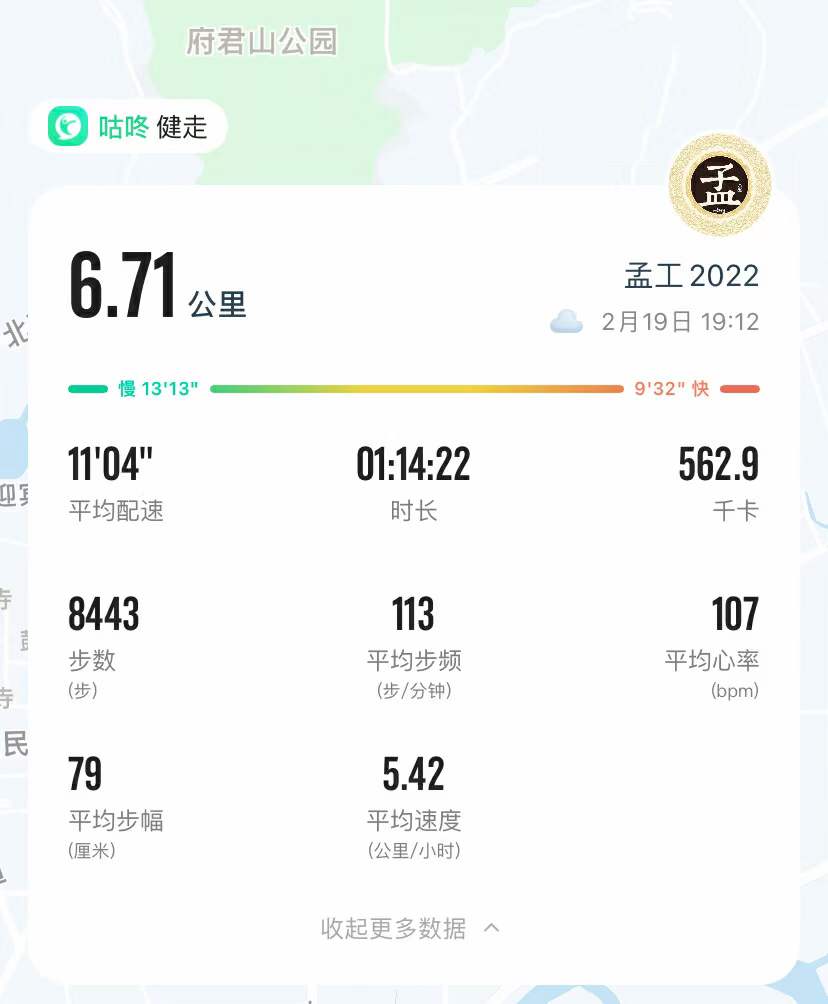Screen dimensions: 828x1004
Task: Collapse the 收起更多数据 section
Action: click(x=410, y=928)
